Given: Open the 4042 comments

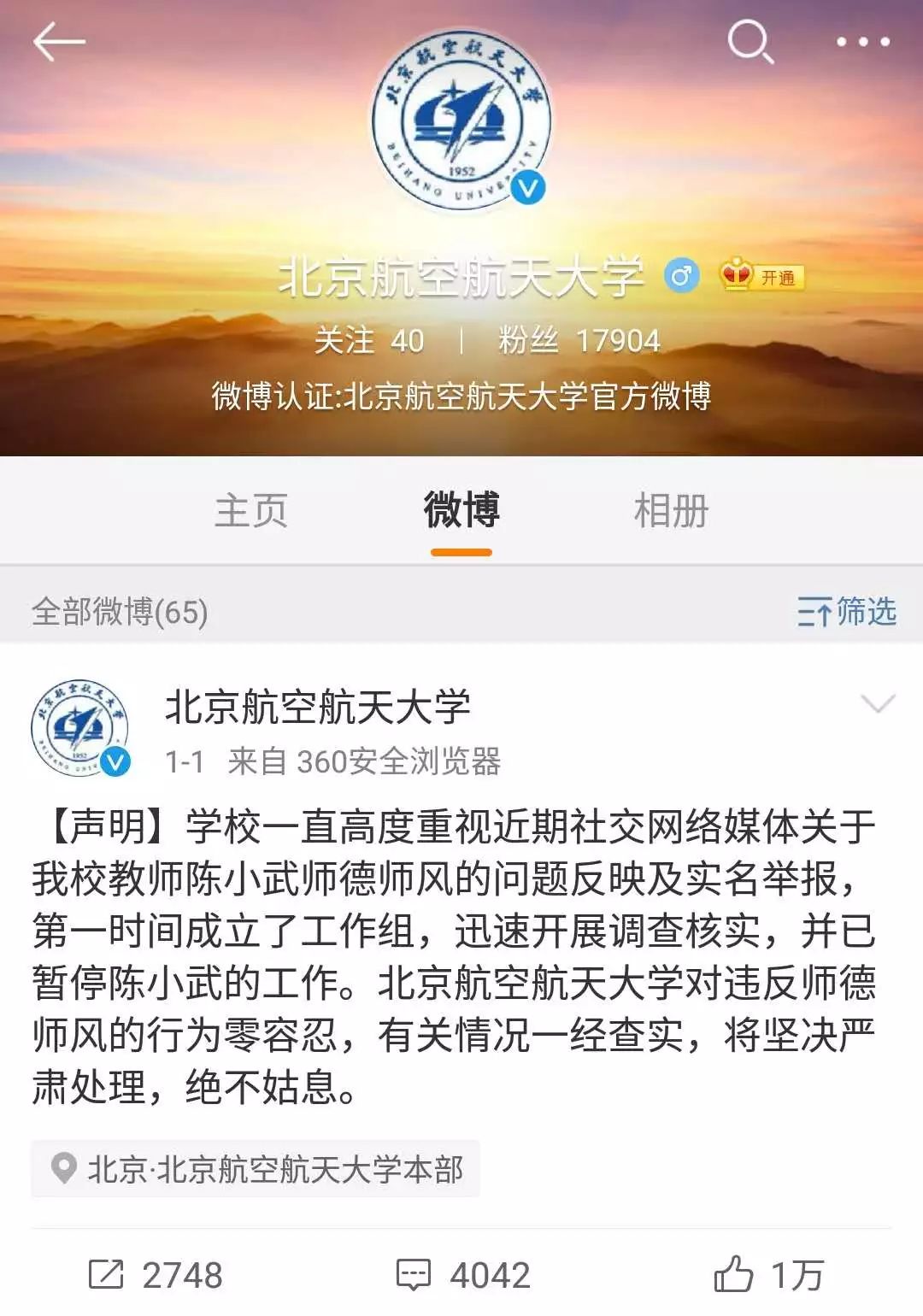Looking at the screenshot, I should pos(463,1275).
